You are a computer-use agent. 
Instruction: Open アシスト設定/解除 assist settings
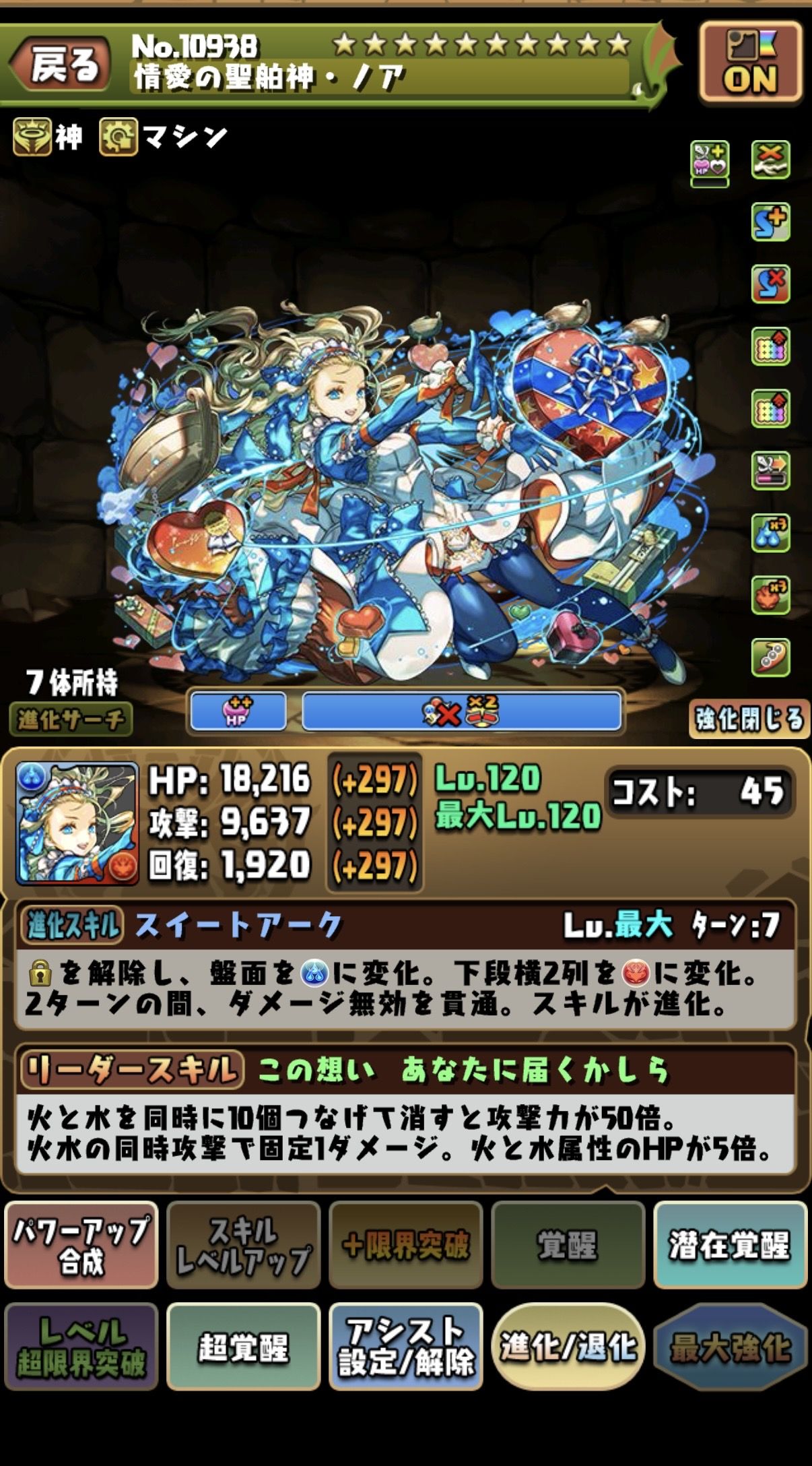tap(406, 1347)
